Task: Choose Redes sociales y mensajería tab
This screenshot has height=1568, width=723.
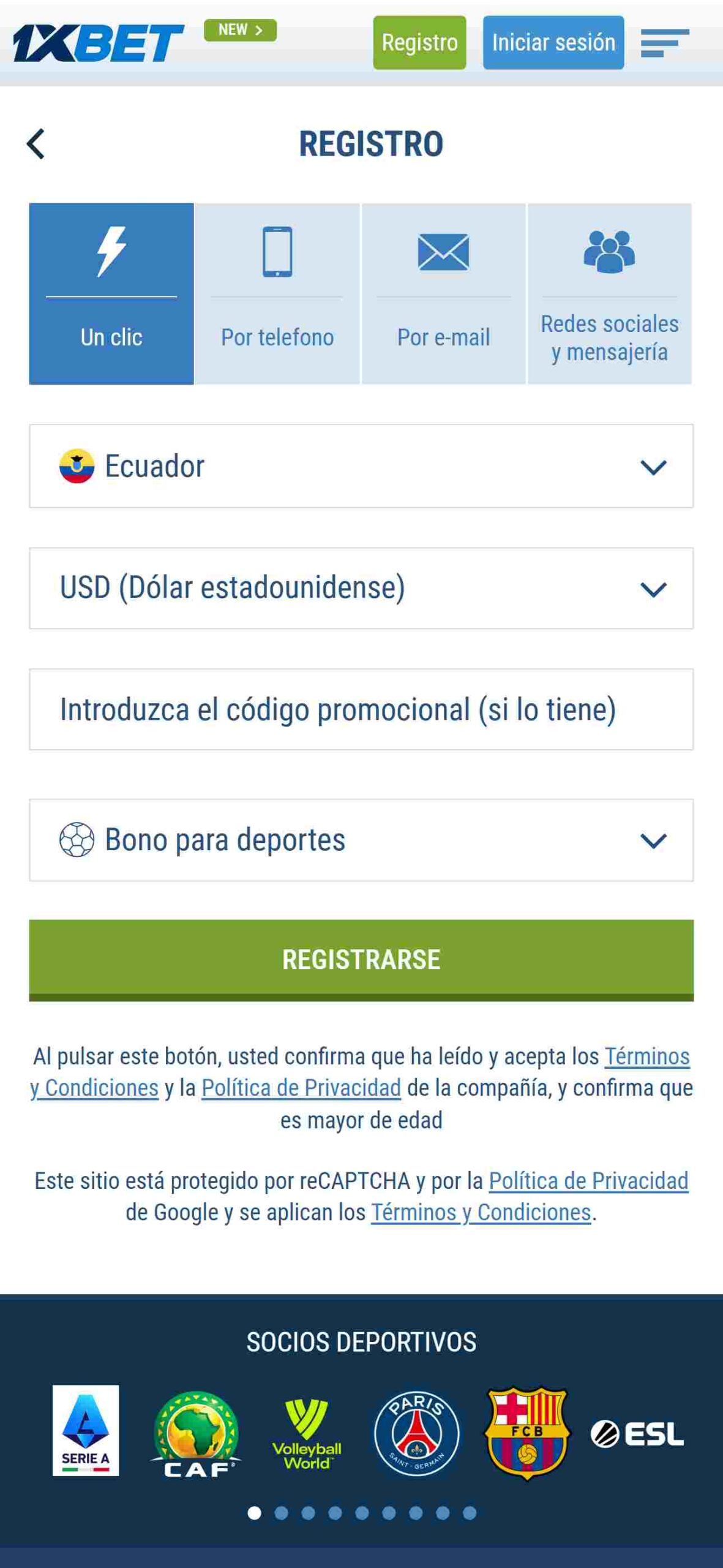Action: click(610, 294)
